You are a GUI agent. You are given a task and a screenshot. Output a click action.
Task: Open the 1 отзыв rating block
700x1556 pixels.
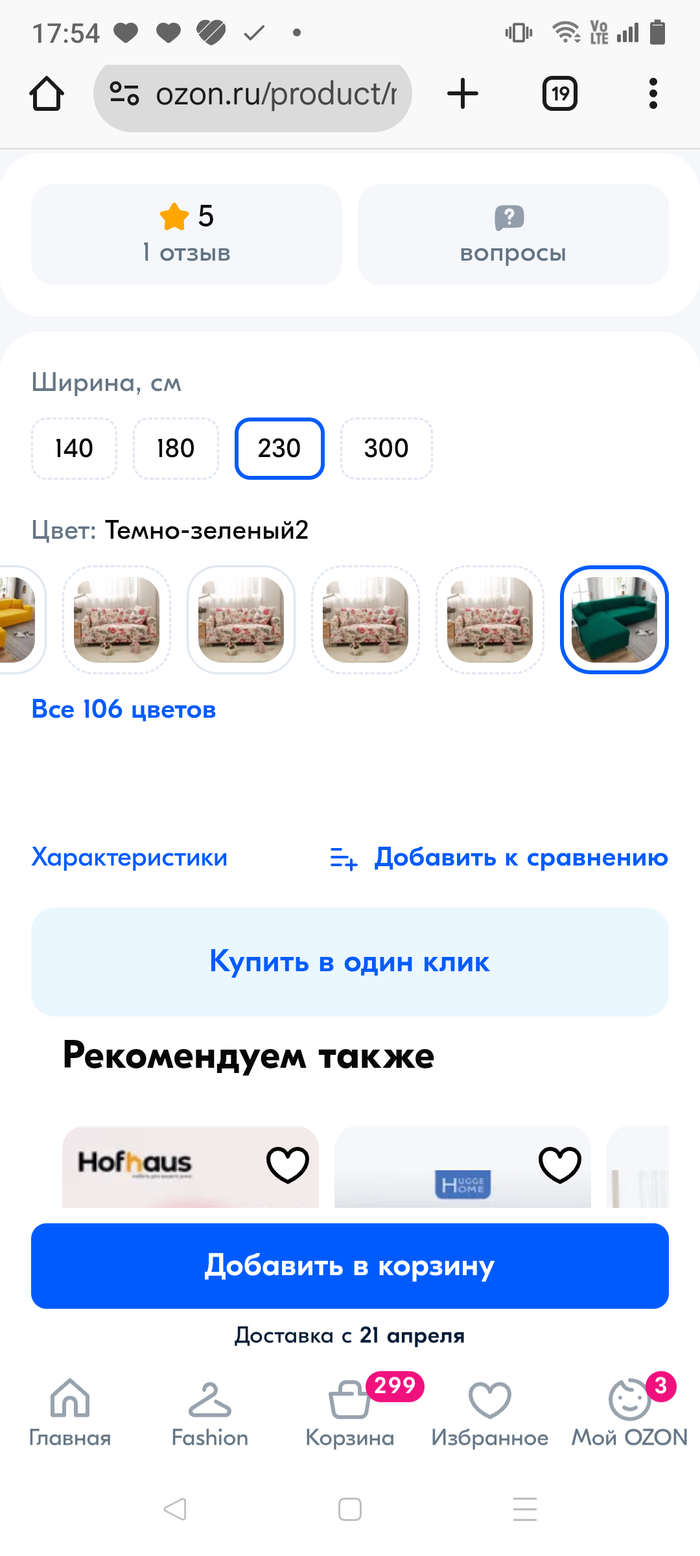click(186, 234)
